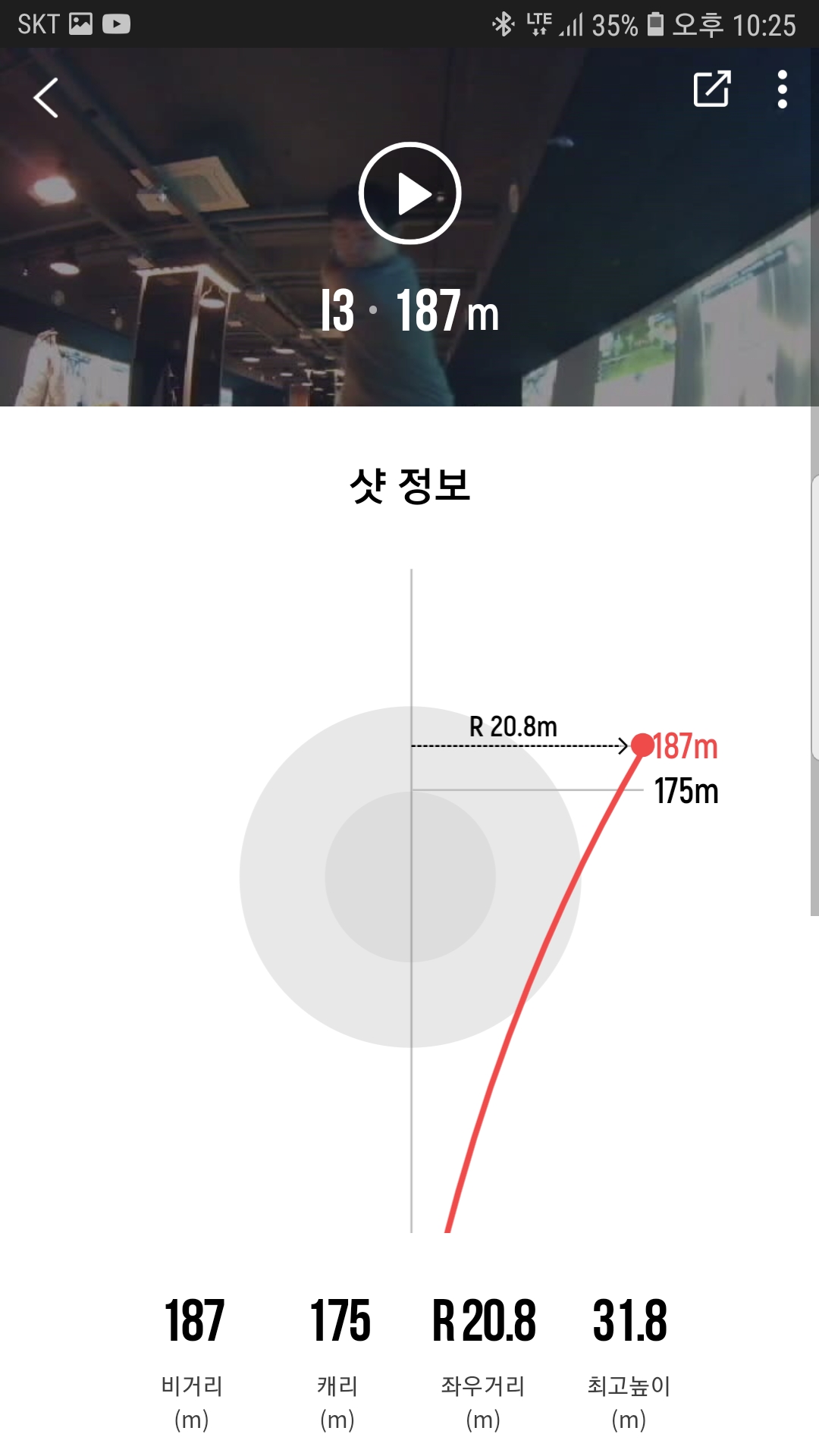Play the swing video
Image resolution: width=819 pixels, height=1456 pixels.
409,193
